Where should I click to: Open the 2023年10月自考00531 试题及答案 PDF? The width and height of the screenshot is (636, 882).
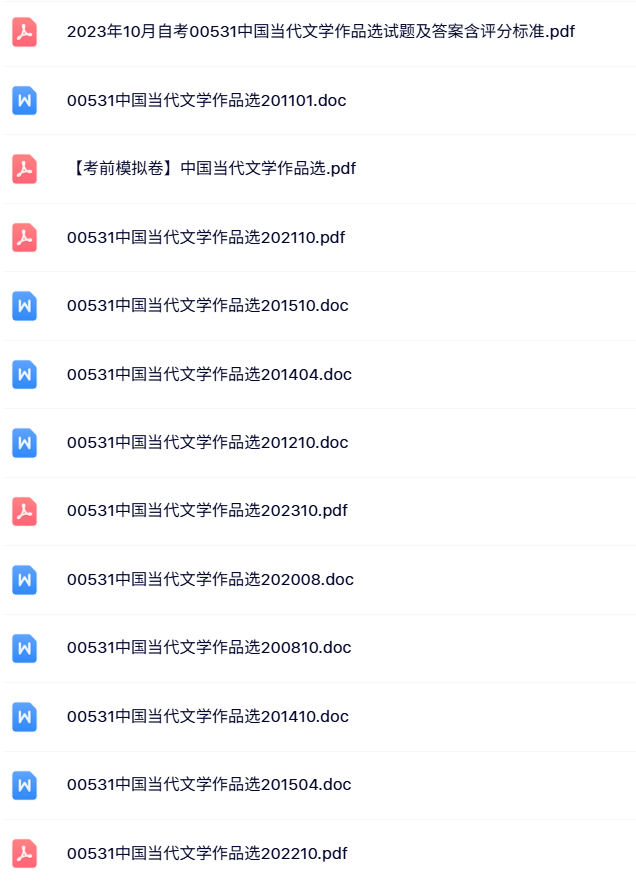[320, 32]
